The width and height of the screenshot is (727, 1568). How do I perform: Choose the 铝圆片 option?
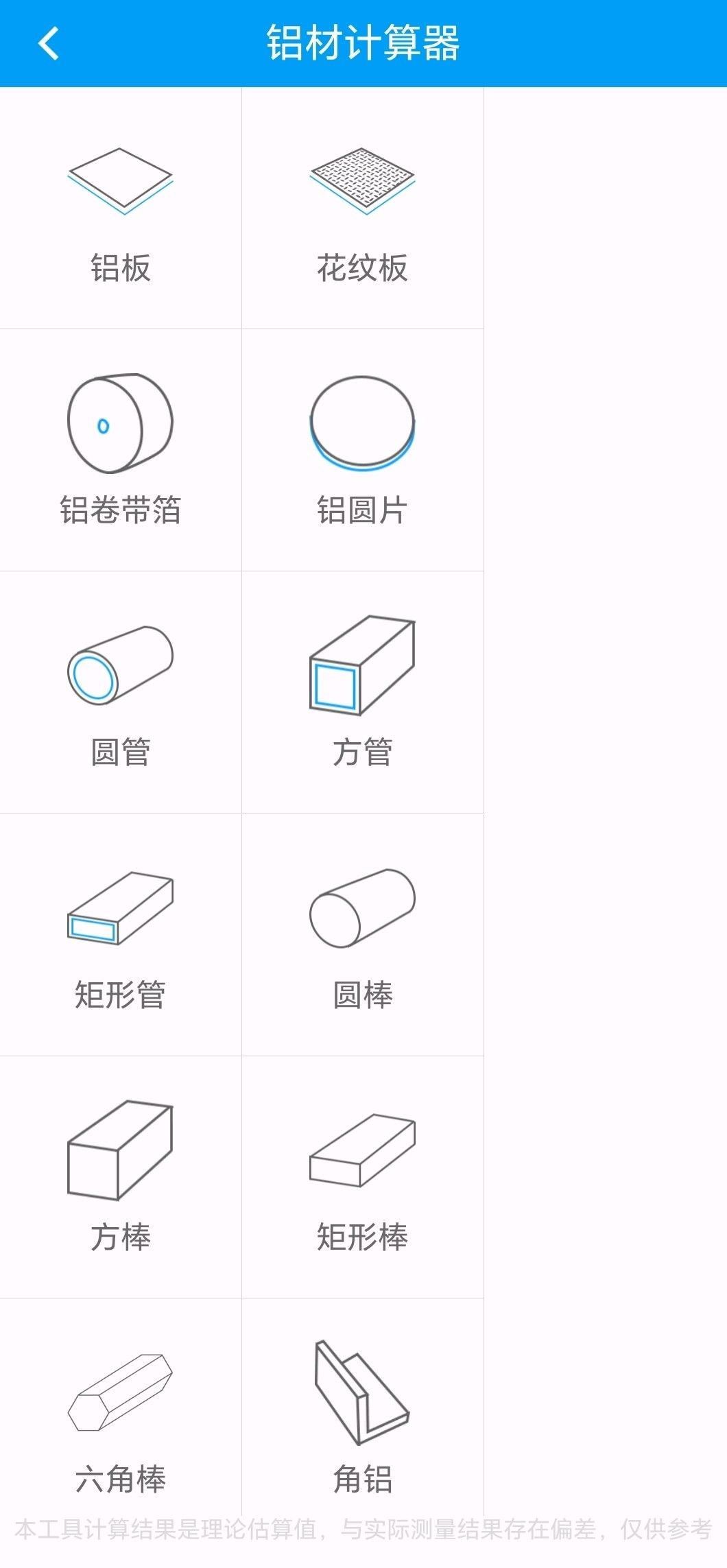tap(363, 450)
